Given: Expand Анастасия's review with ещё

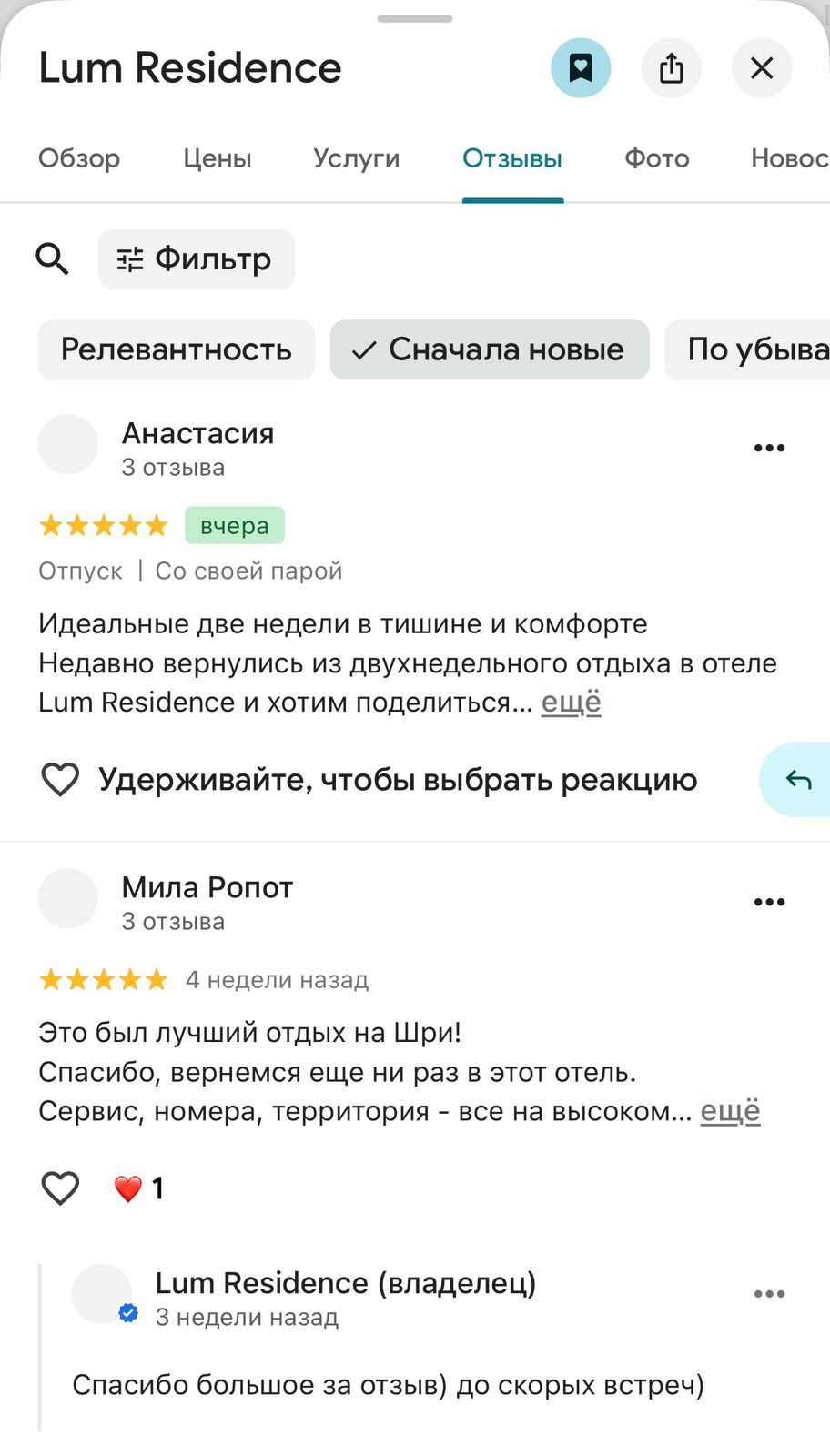Looking at the screenshot, I should tap(572, 703).
